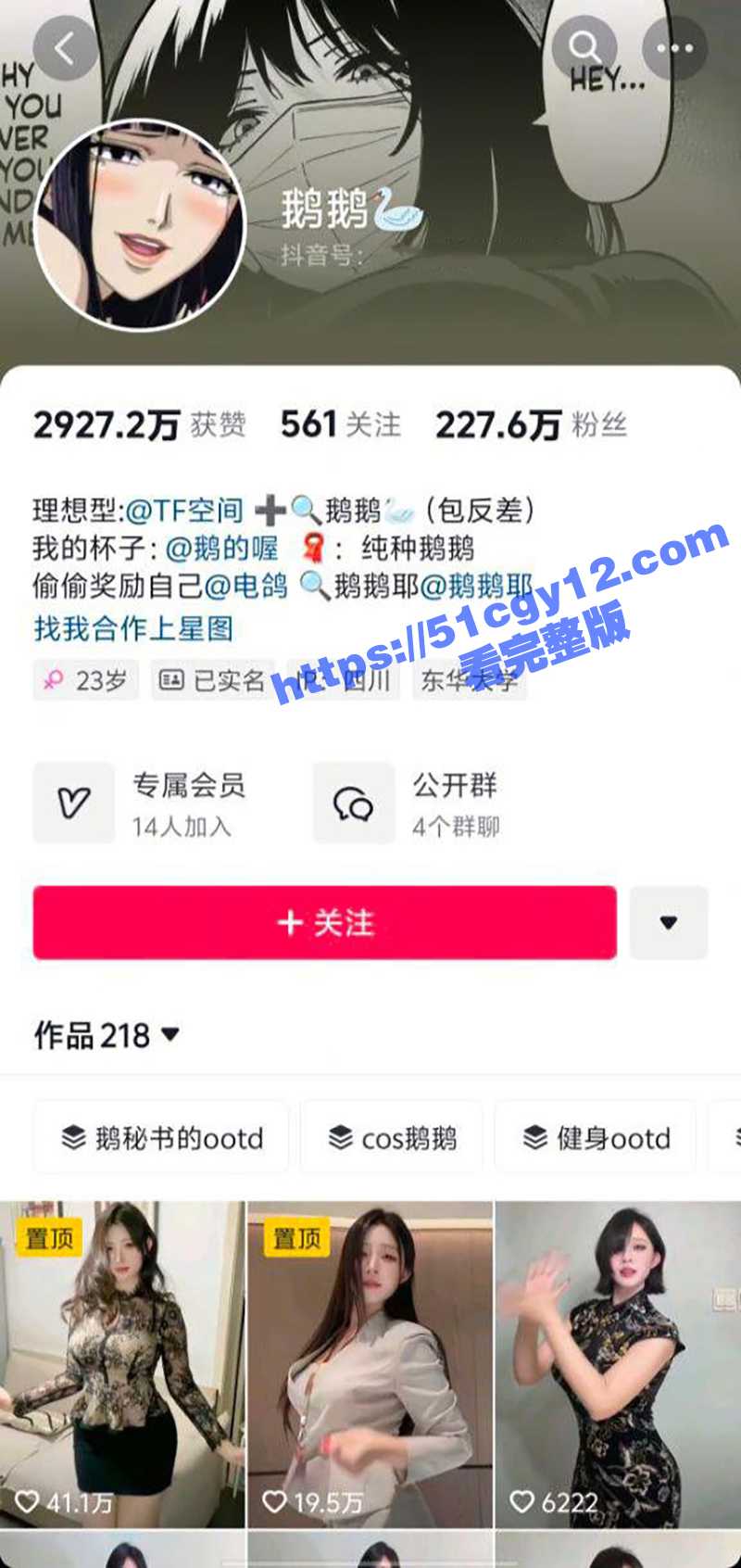Open the three-dot overflow menu

coord(674,47)
